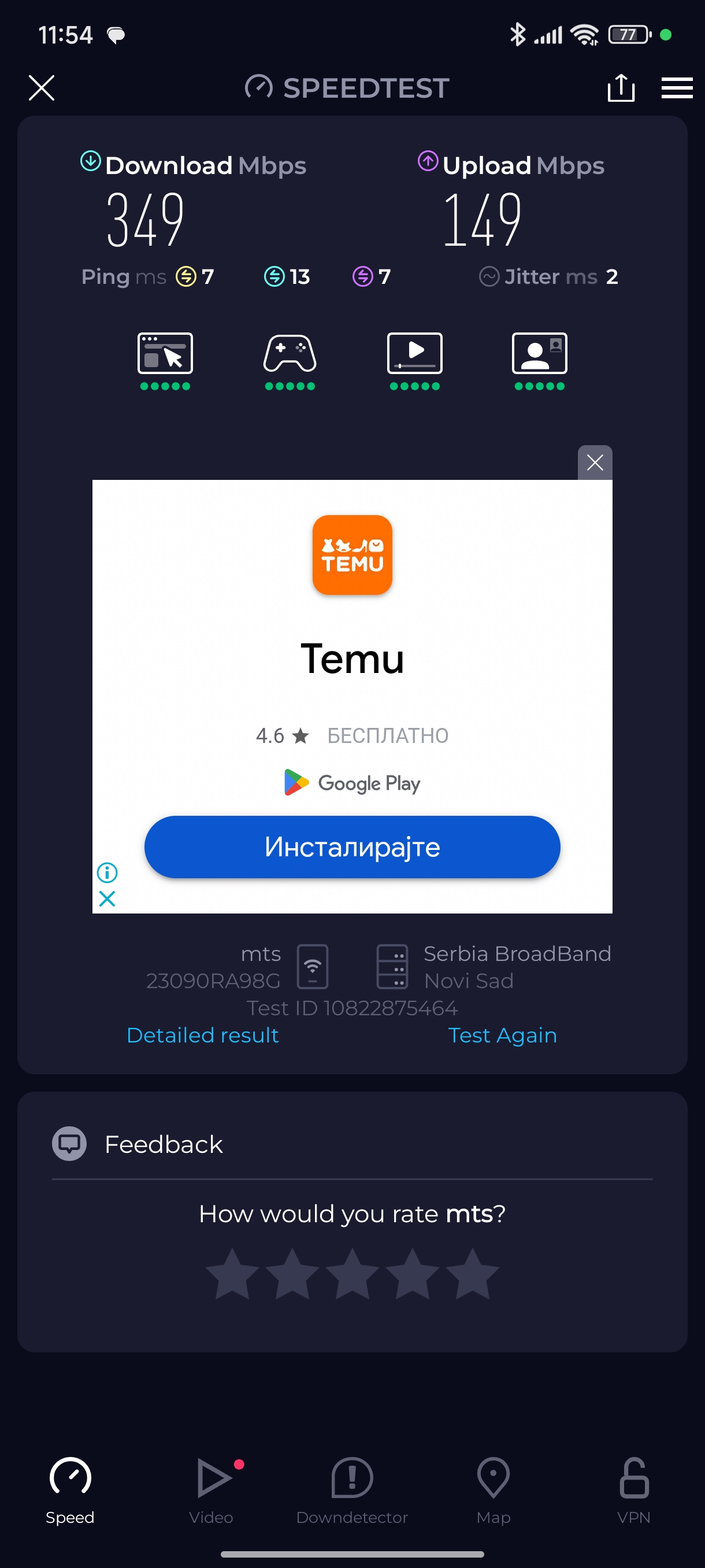
Task: View the video streaming quality rating
Action: point(414,360)
